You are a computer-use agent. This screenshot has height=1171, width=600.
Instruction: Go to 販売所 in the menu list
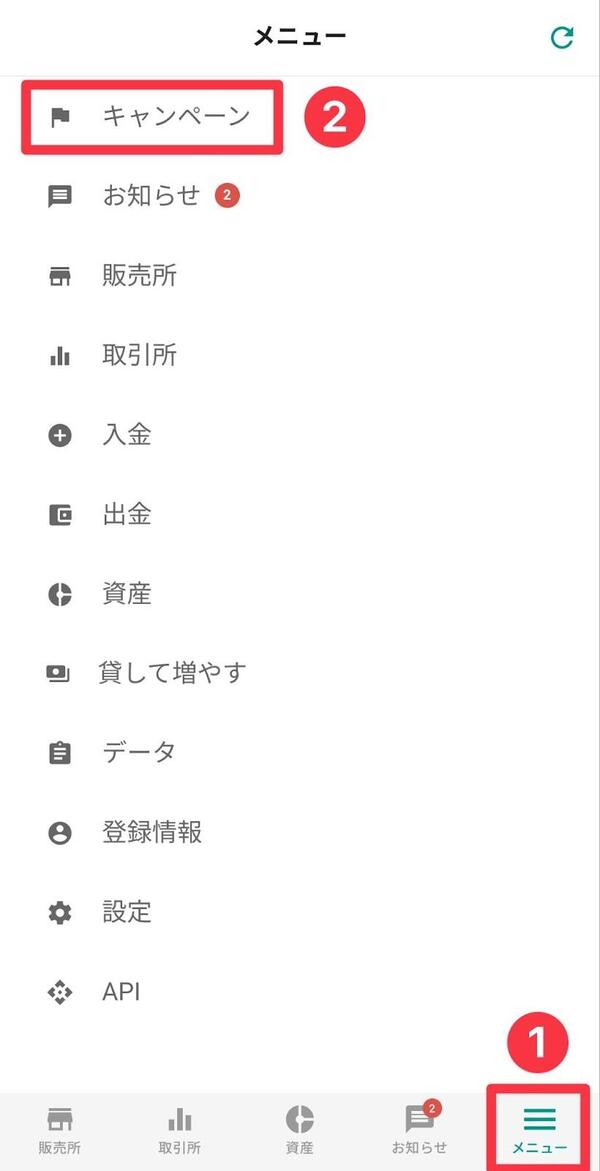click(x=139, y=276)
